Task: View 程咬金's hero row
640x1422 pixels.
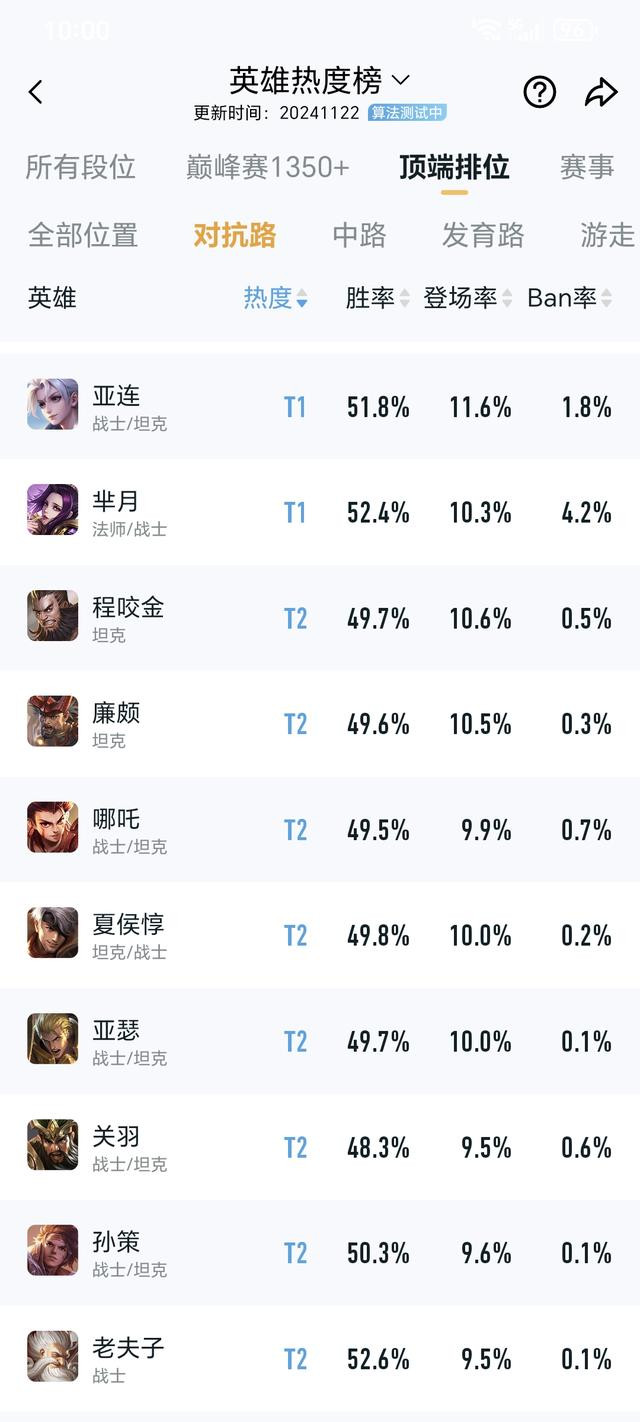Action: coord(320,618)
